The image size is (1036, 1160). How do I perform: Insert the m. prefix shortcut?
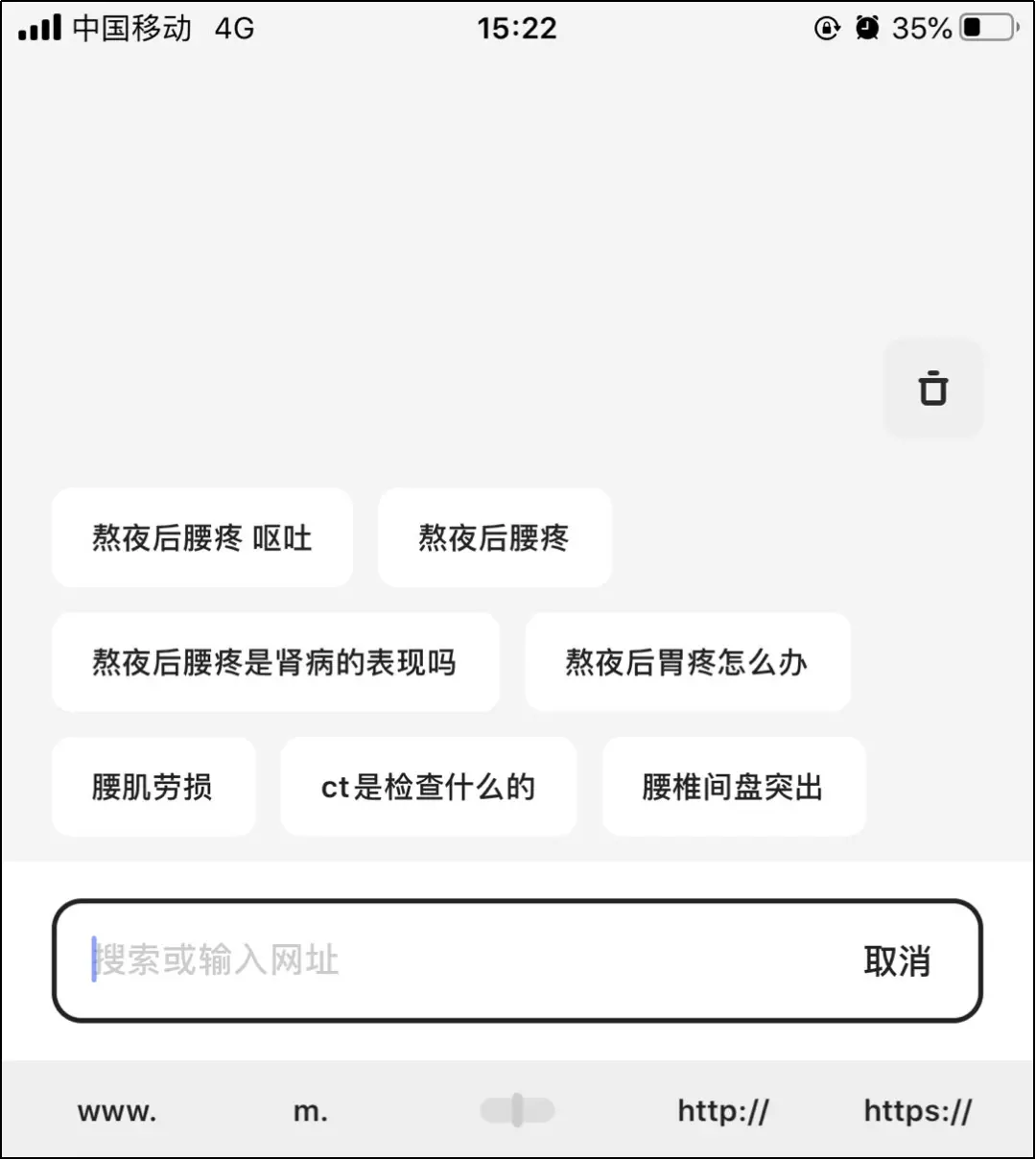tap(310, 1111)
